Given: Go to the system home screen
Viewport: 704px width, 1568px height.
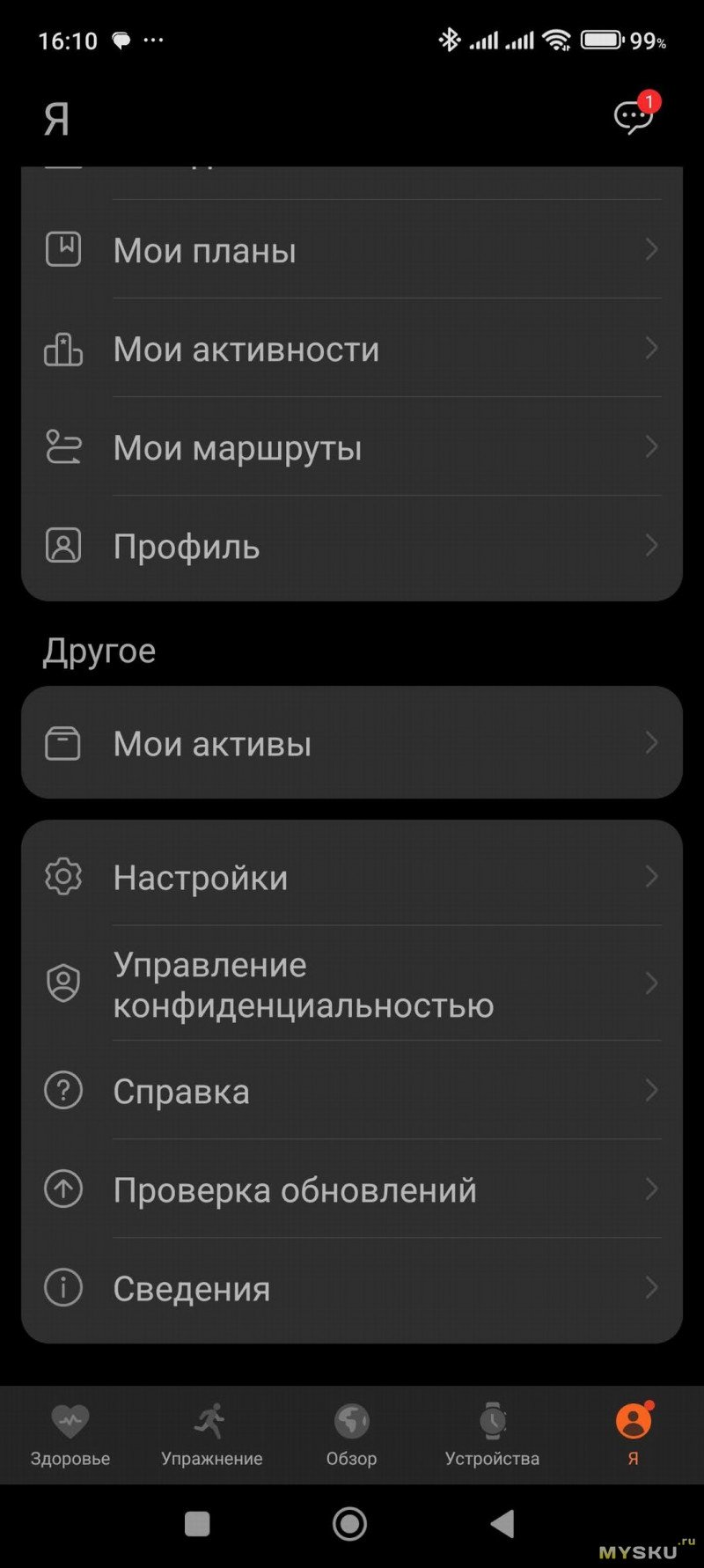Looking at the screenshot, I should coord(349,1524).
